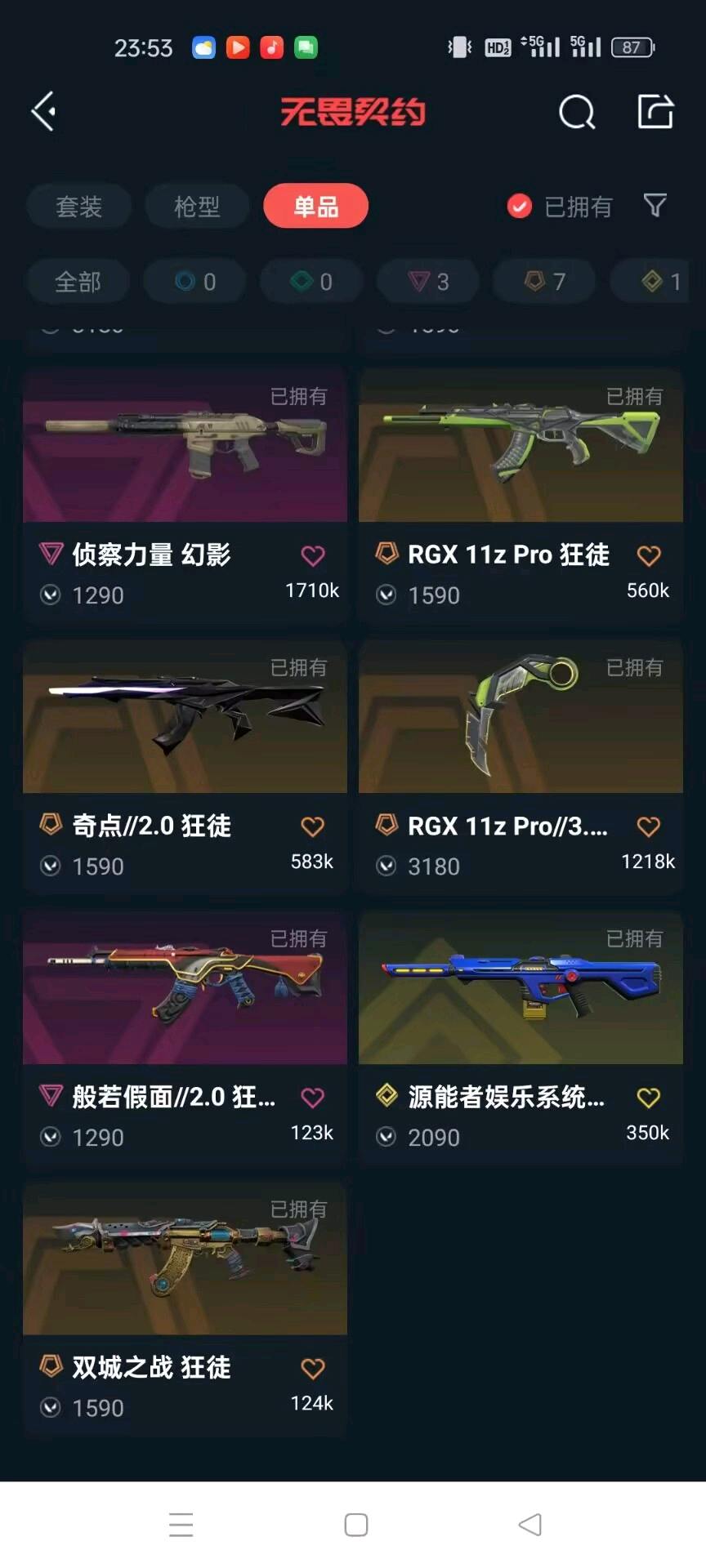Switch to the 枪型 tab
This screenshot has width=706, height=1568.
[x=197, y=207]
